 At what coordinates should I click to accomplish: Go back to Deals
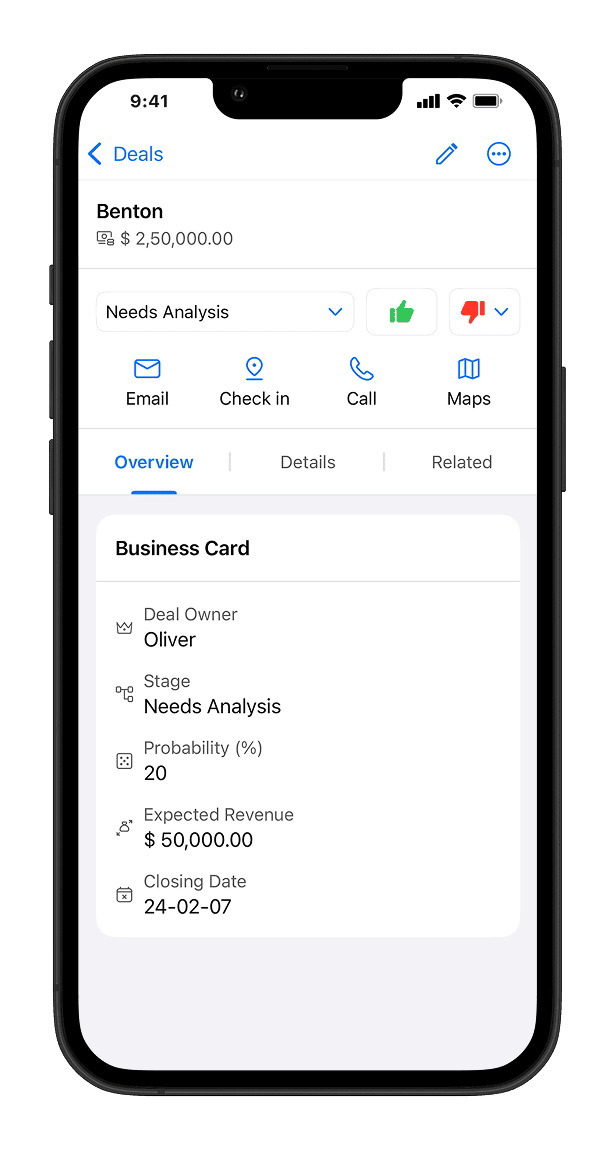click(125, 154)
